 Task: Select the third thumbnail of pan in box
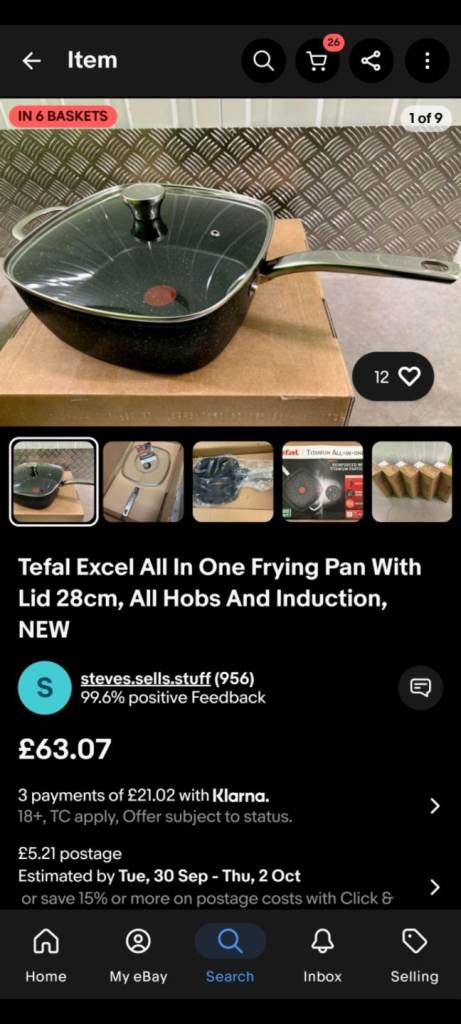[x=232, y=481]
